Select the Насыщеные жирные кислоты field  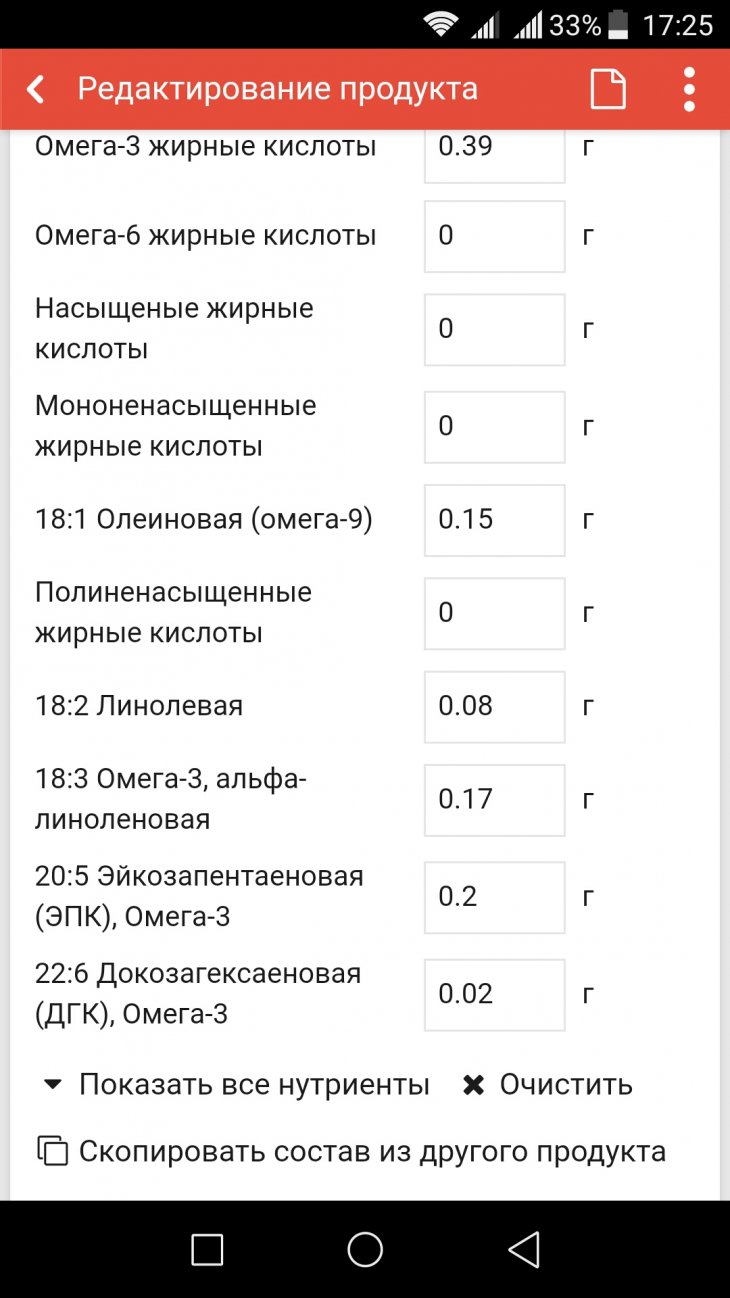[x=494, y=329]
